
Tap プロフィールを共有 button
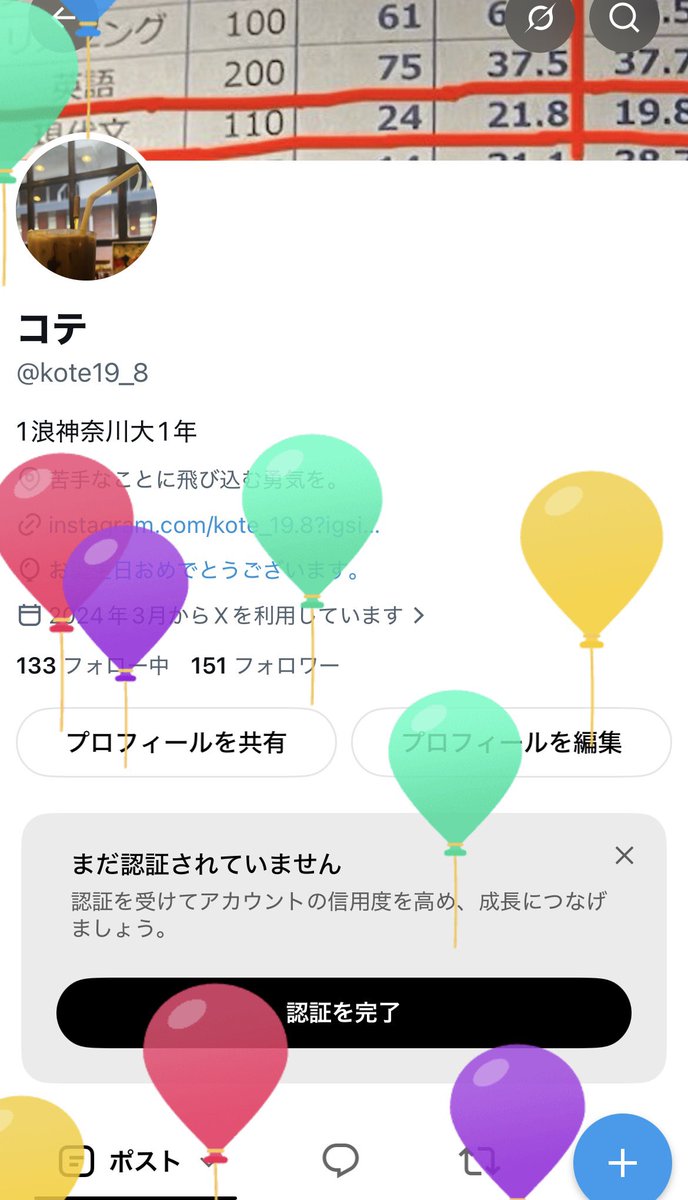click(x=176, y=742)
